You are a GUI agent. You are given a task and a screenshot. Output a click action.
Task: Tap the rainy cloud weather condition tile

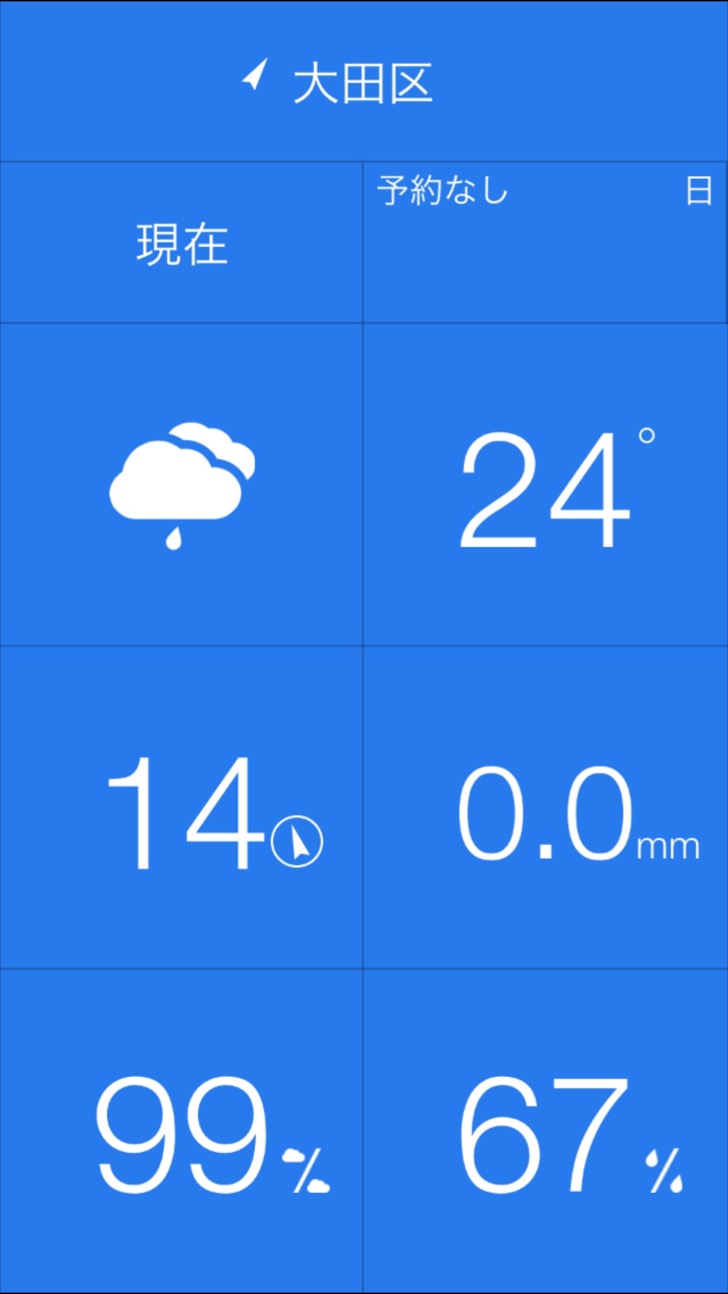[181, 484]
